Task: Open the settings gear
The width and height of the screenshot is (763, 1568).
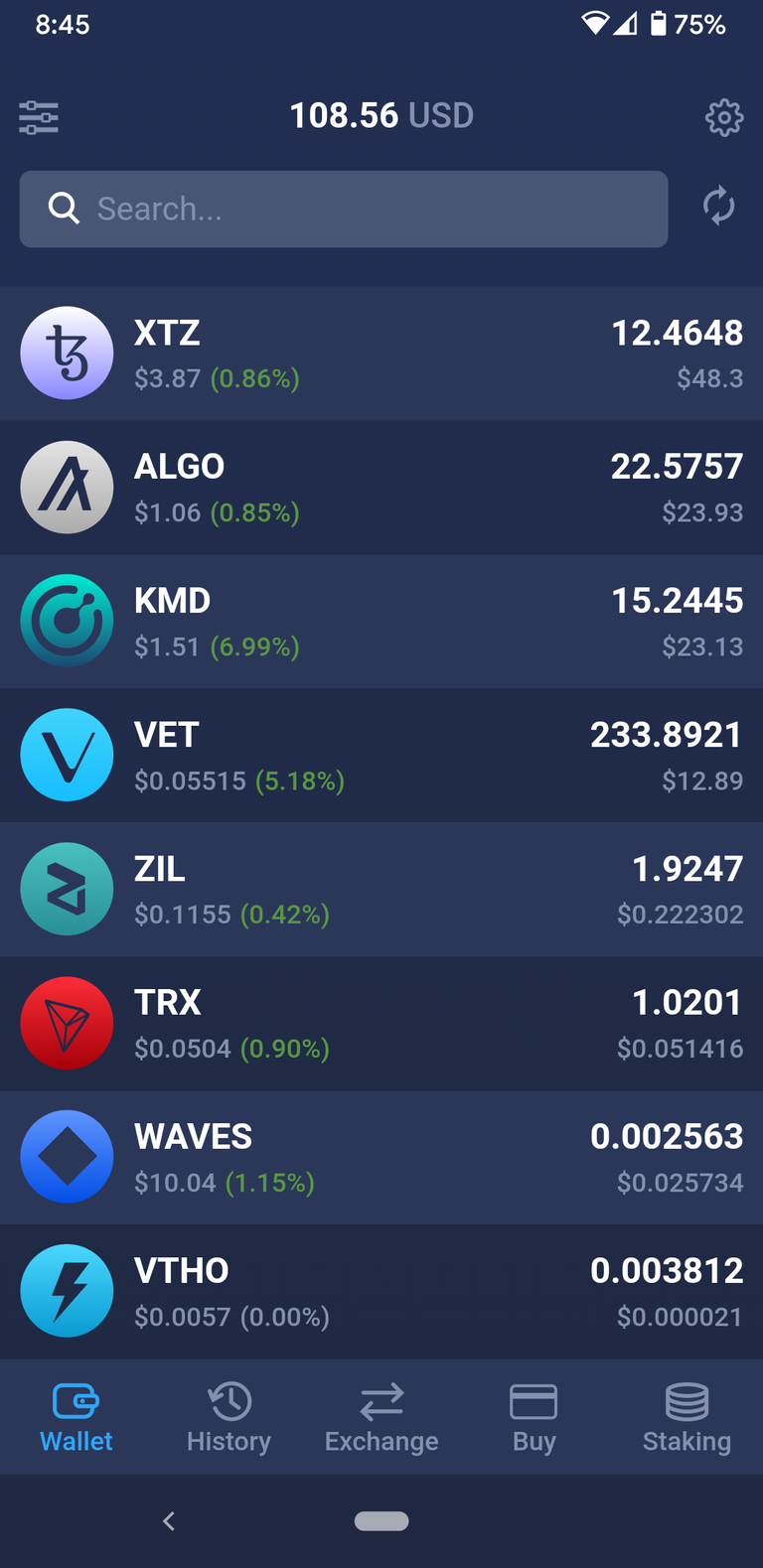Action: pos(724,117)
